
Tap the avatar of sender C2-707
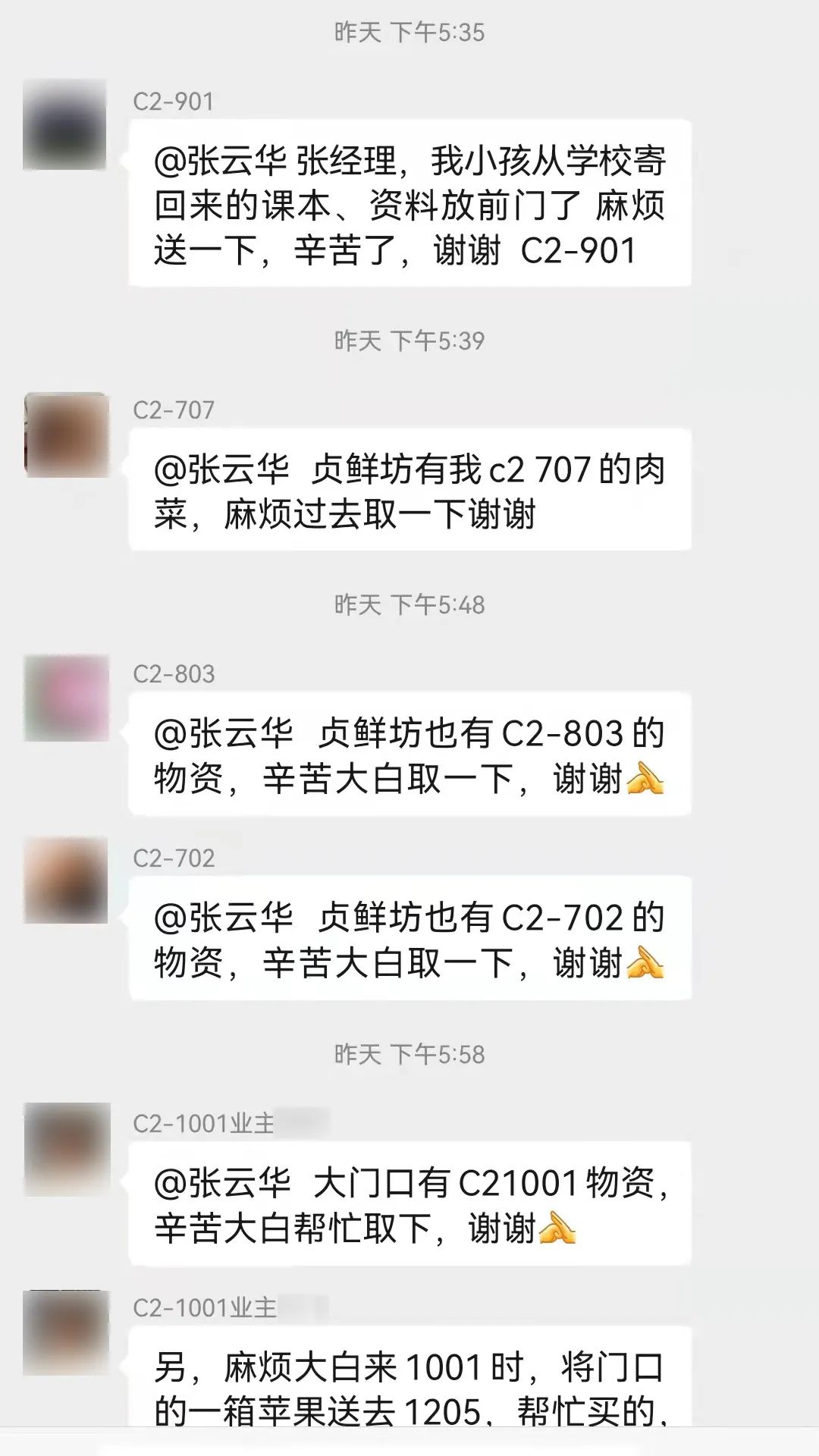click(x=67, y=435)
